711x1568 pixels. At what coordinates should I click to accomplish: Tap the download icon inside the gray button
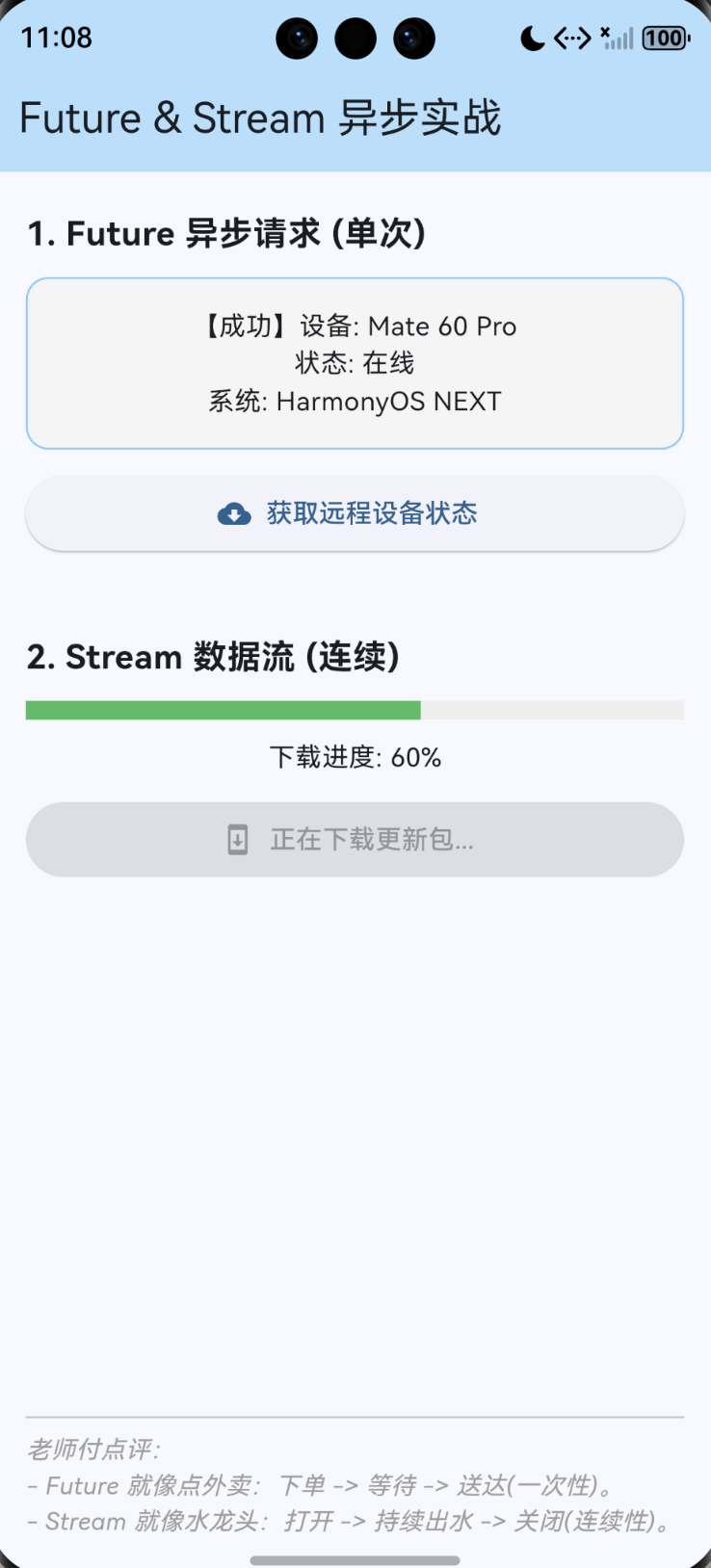[238, 839]
